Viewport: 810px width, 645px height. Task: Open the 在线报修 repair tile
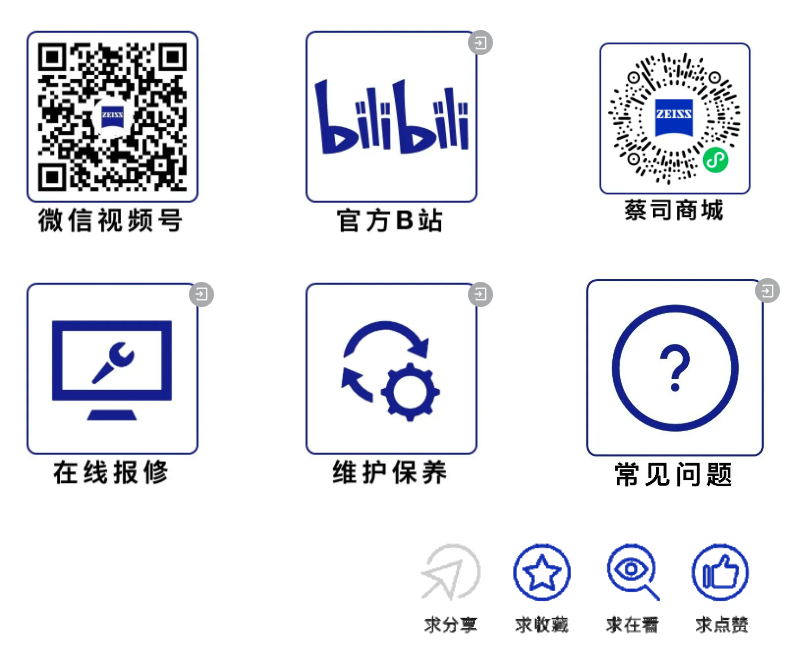pos(112,368)
